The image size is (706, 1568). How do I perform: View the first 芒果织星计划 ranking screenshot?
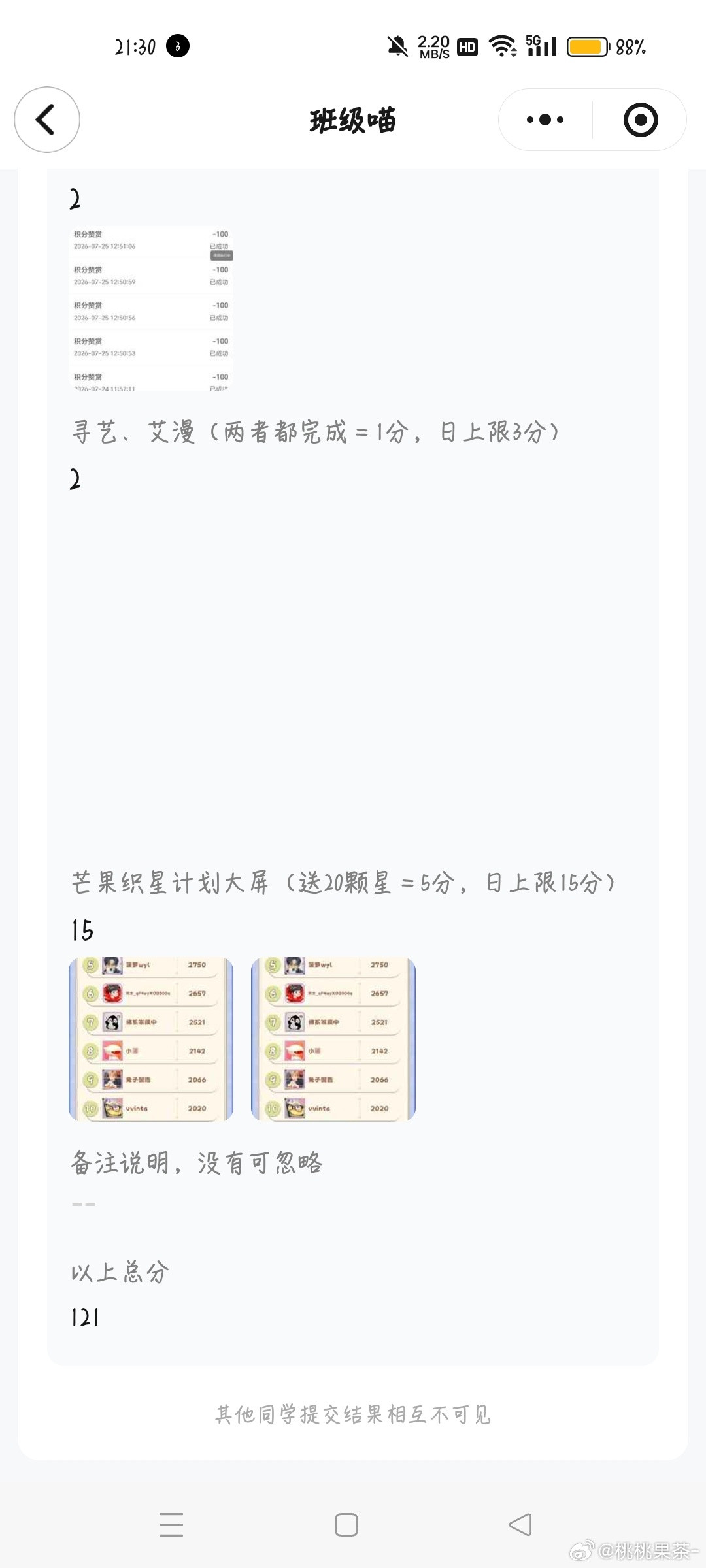151,1039
